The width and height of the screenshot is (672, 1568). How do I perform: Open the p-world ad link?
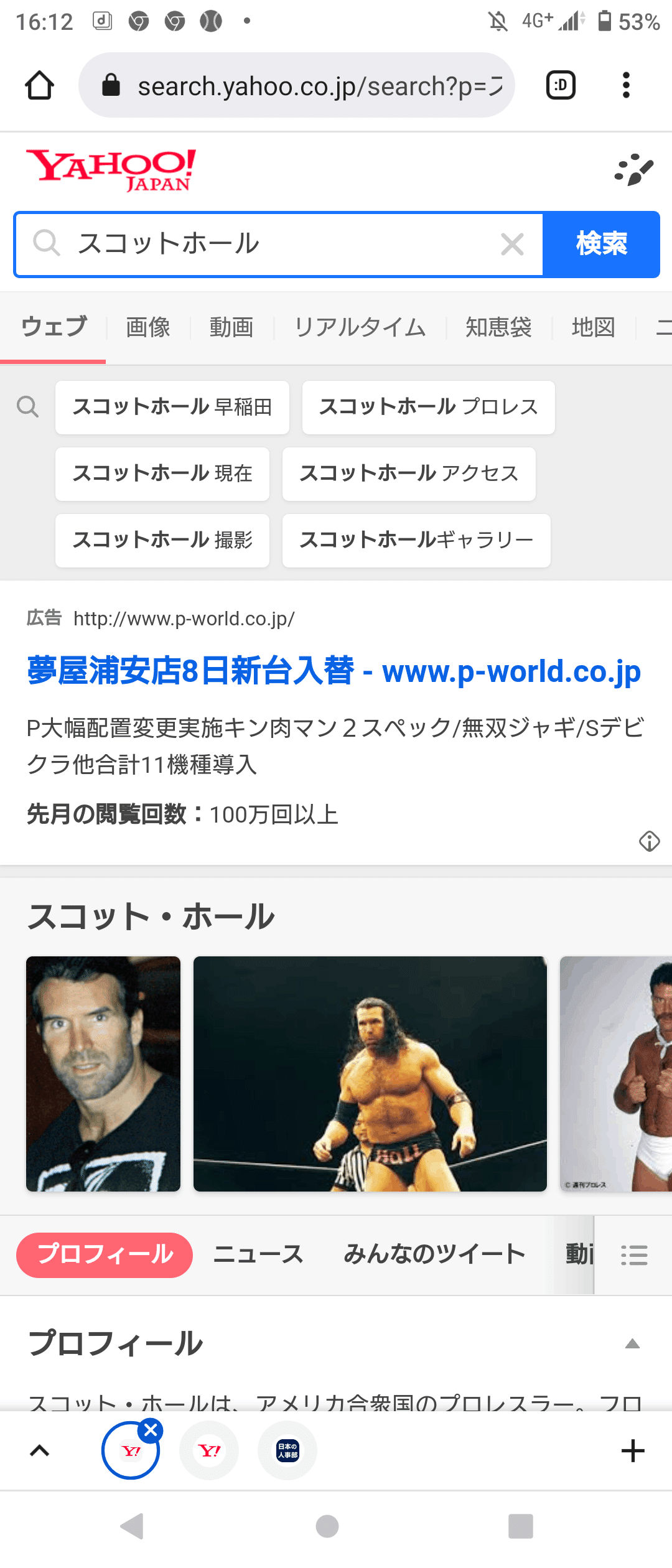pos(334,671)
